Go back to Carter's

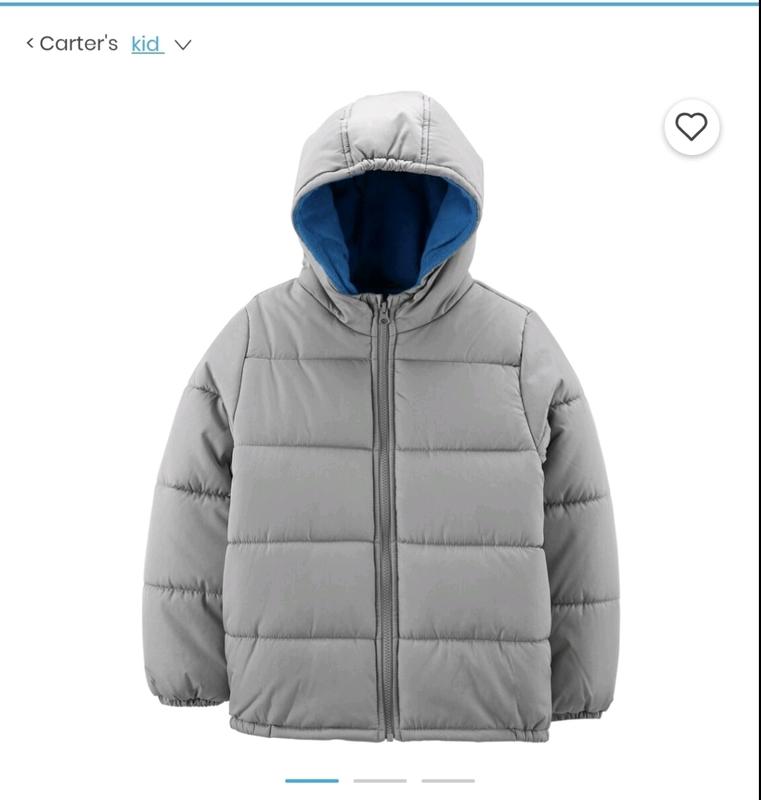click(x=72, y=44)
